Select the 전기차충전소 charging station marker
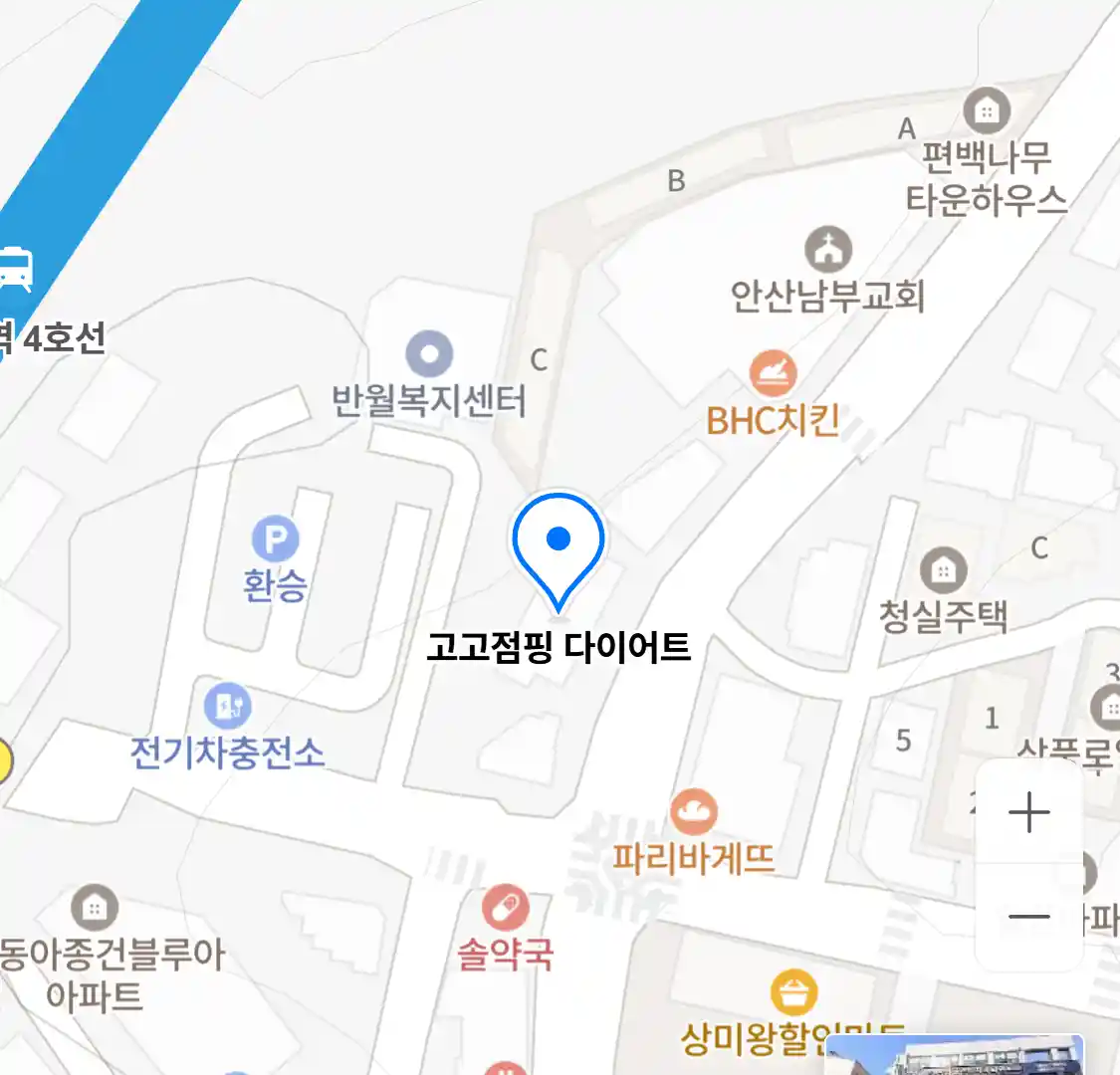The width and height of the screenshot is (1120, 1075). [x=228, y=706]
